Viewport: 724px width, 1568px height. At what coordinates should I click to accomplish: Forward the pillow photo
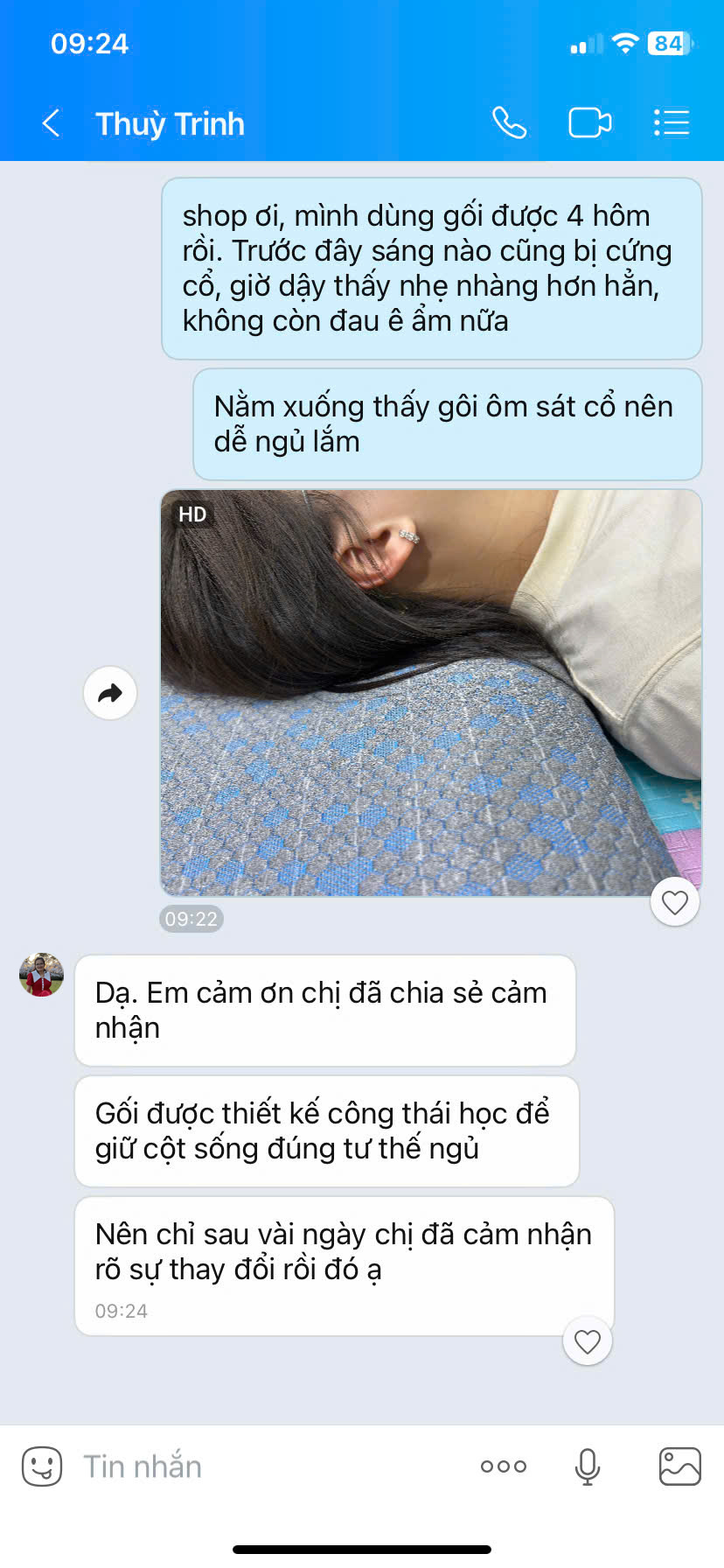[x=110, y=694]
